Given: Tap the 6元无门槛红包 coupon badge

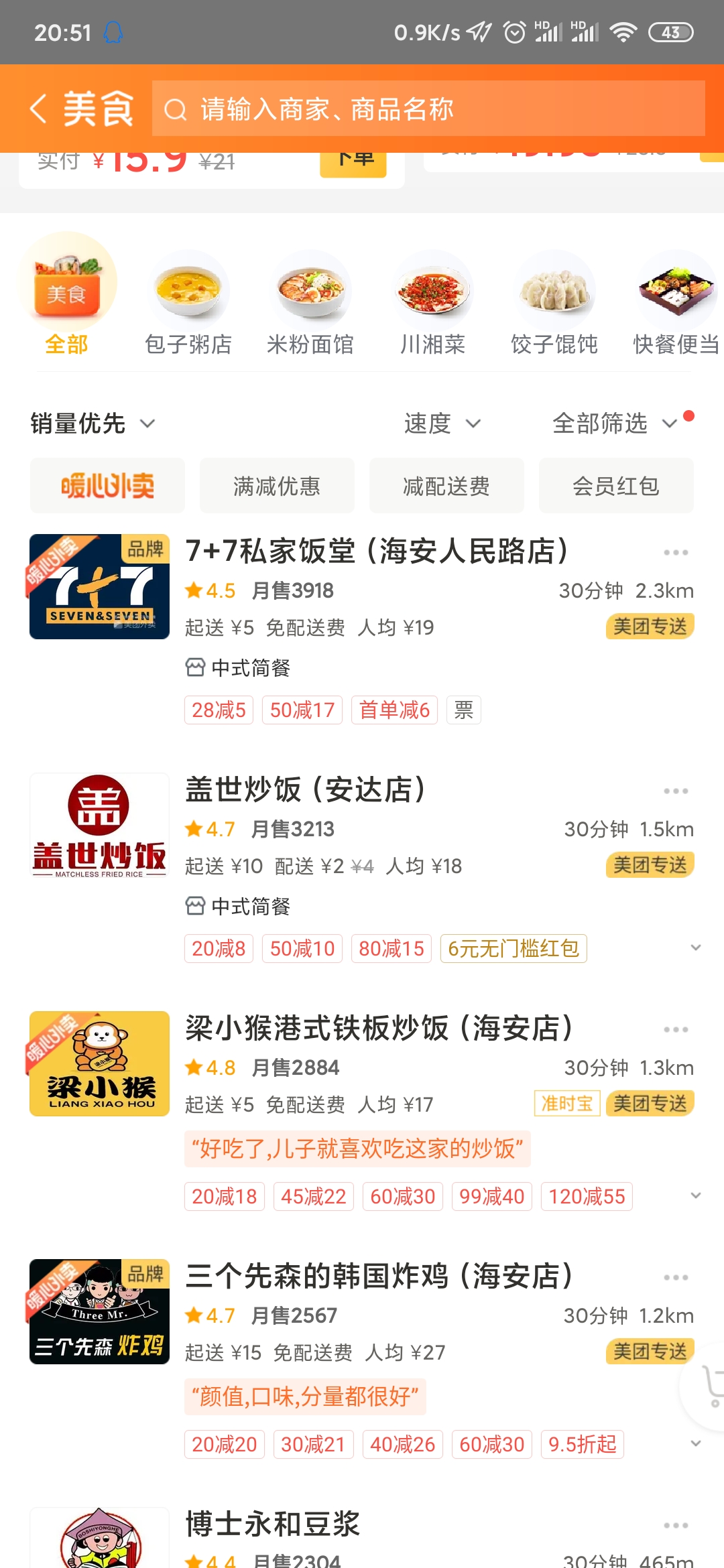Looking at the screenshot, I should 513,948.
